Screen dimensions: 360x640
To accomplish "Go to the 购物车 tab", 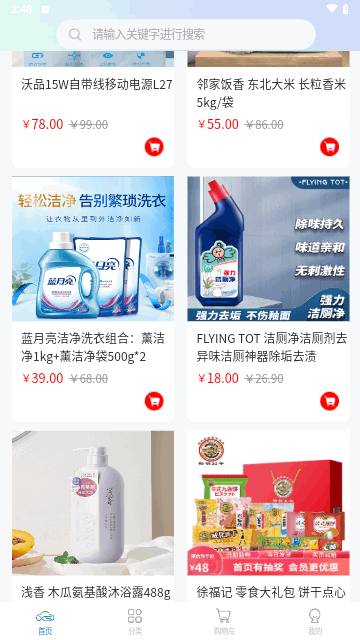I will 224,622.
